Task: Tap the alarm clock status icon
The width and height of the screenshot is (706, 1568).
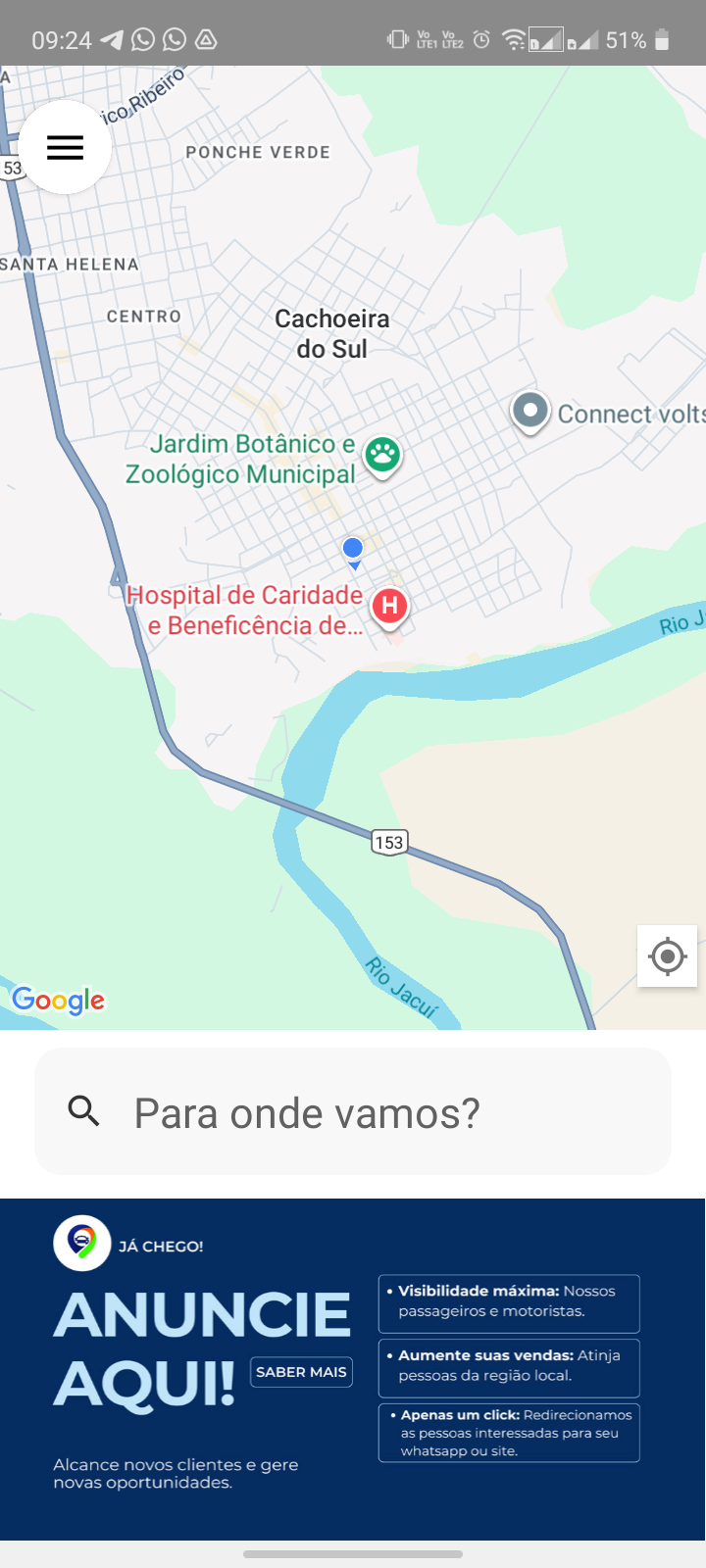Action: point(481,39)
